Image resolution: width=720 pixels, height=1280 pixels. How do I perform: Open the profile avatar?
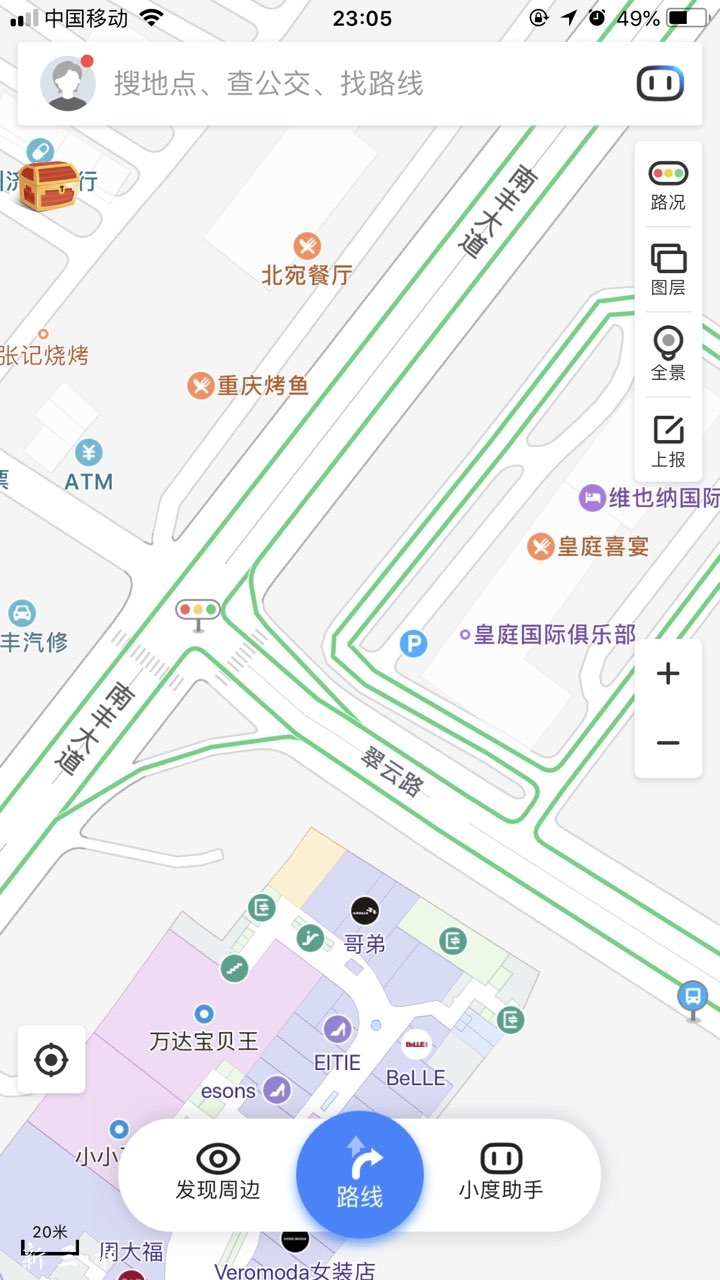click(x=68, y=84)
